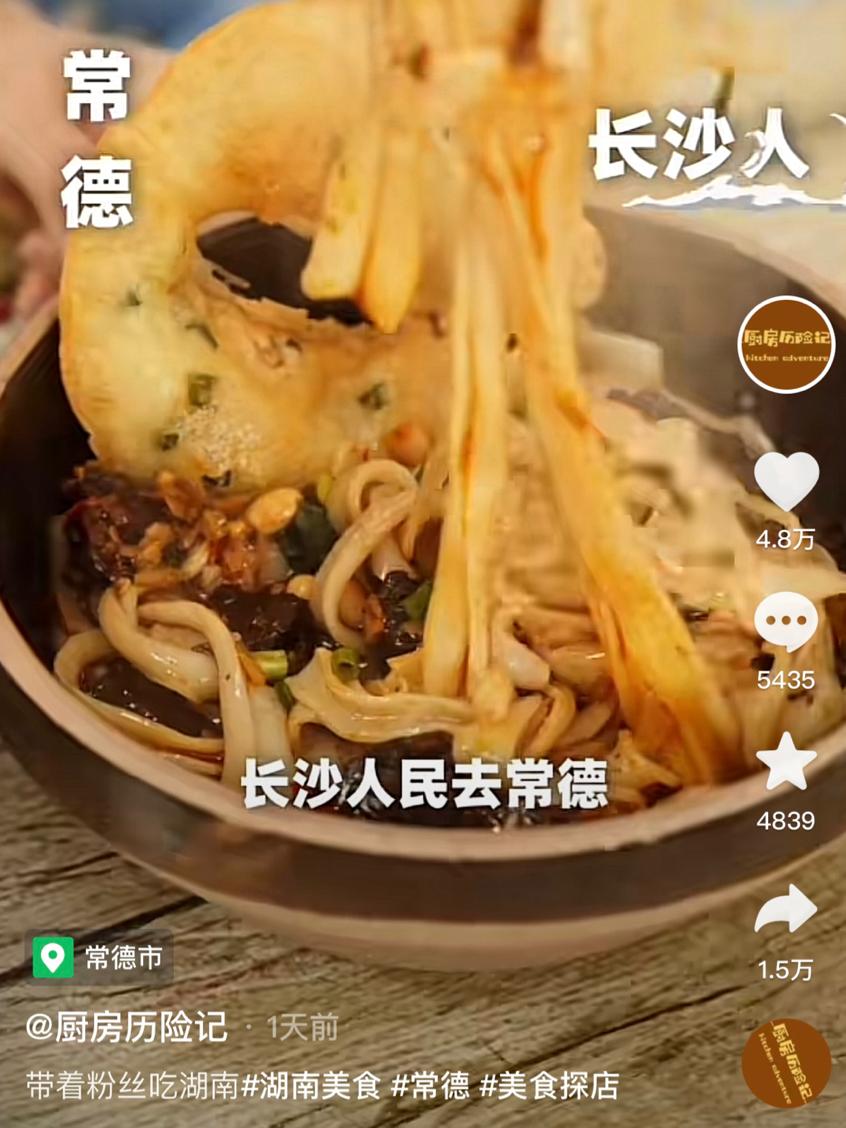This screenshot has height=1128, width=846.
Task: Like this video with the heart
Action: pyautogui.click(x=786, y=483)
